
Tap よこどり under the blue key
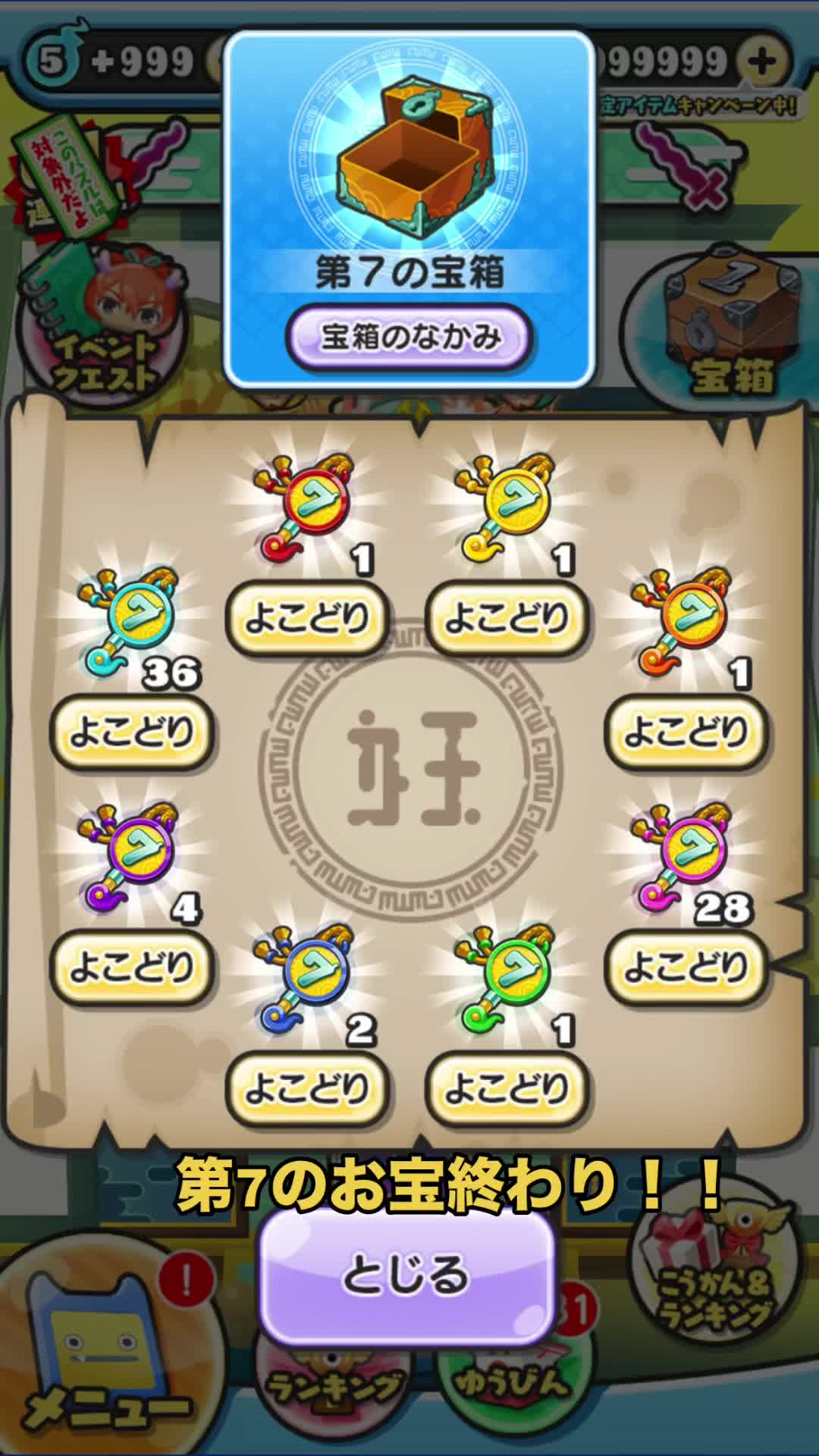(x=307, y=1088)
